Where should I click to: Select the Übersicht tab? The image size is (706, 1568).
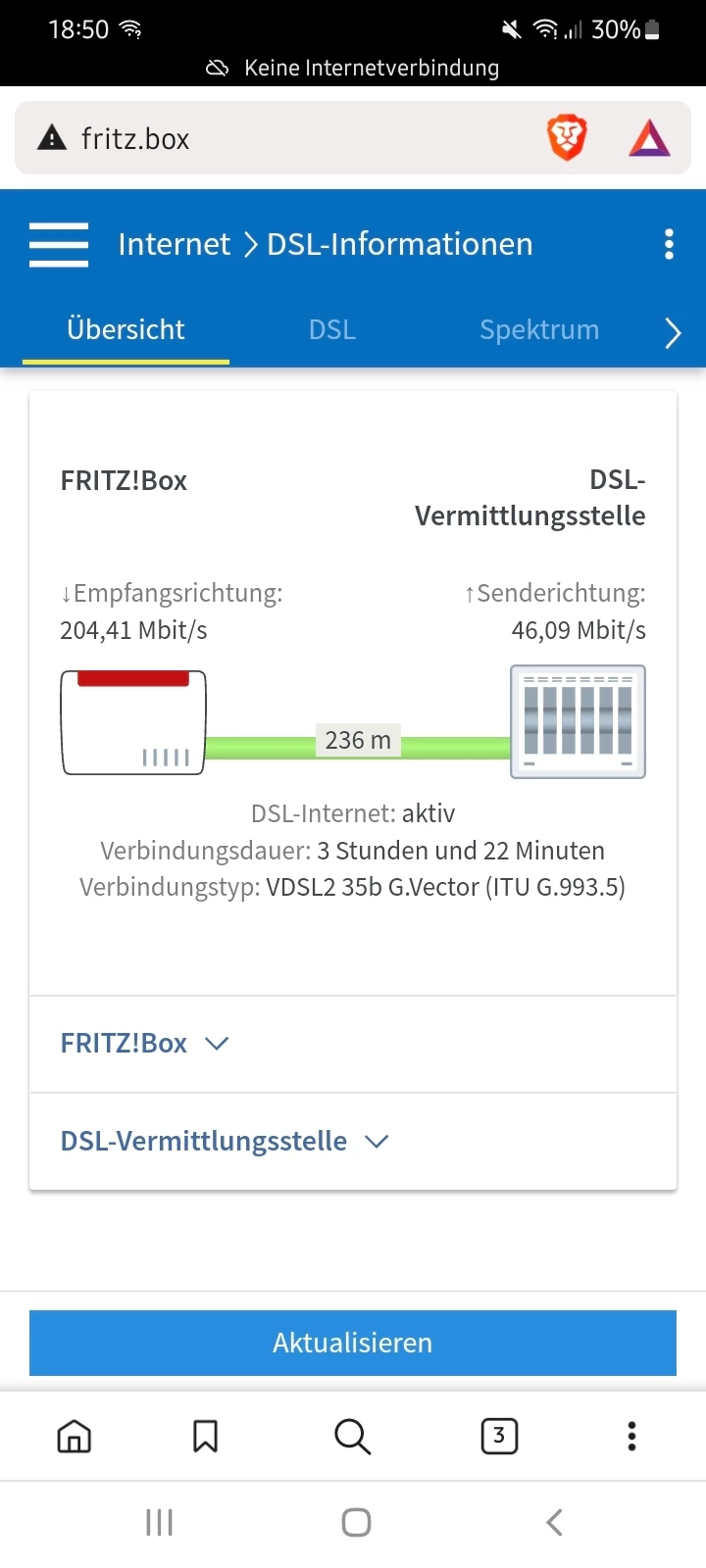point(126,329)
